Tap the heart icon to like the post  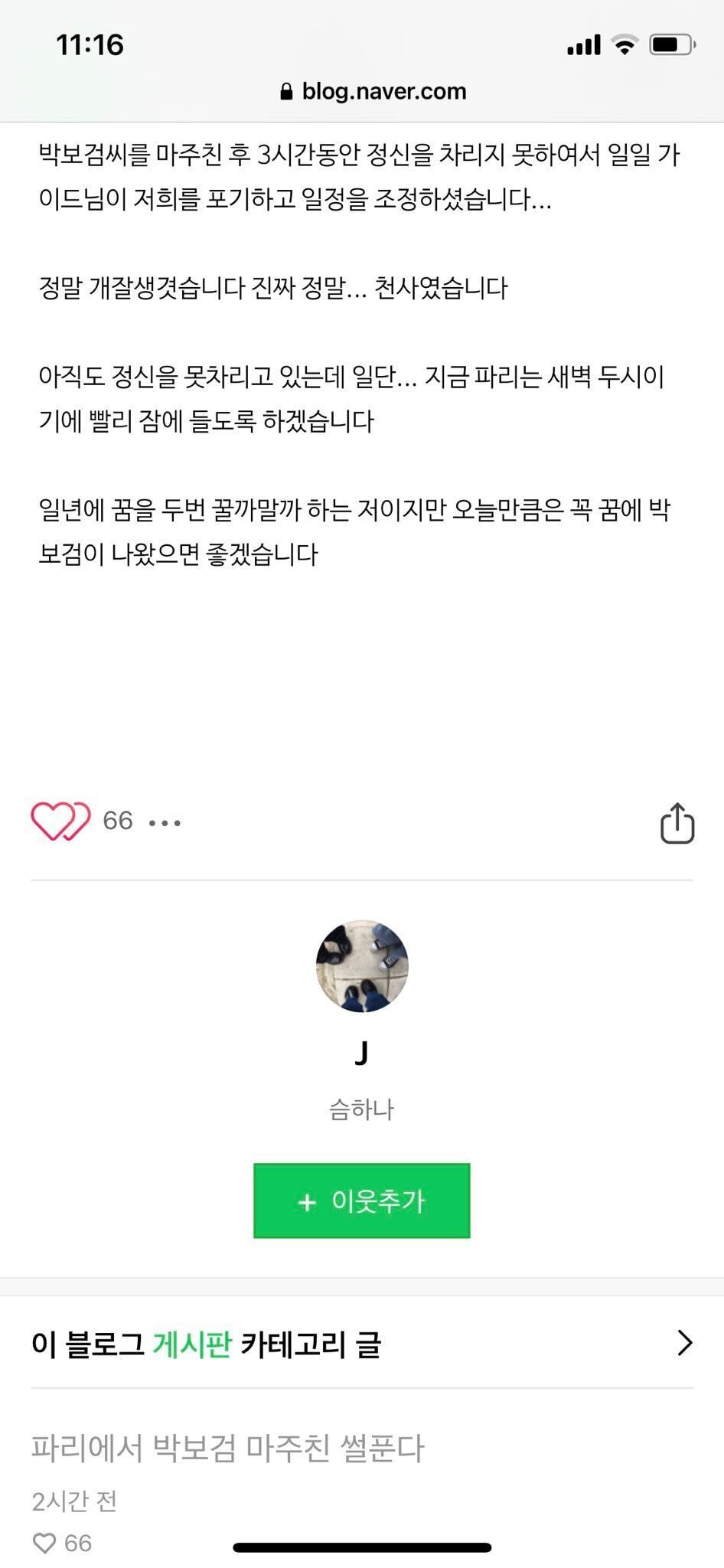point(56,821)
